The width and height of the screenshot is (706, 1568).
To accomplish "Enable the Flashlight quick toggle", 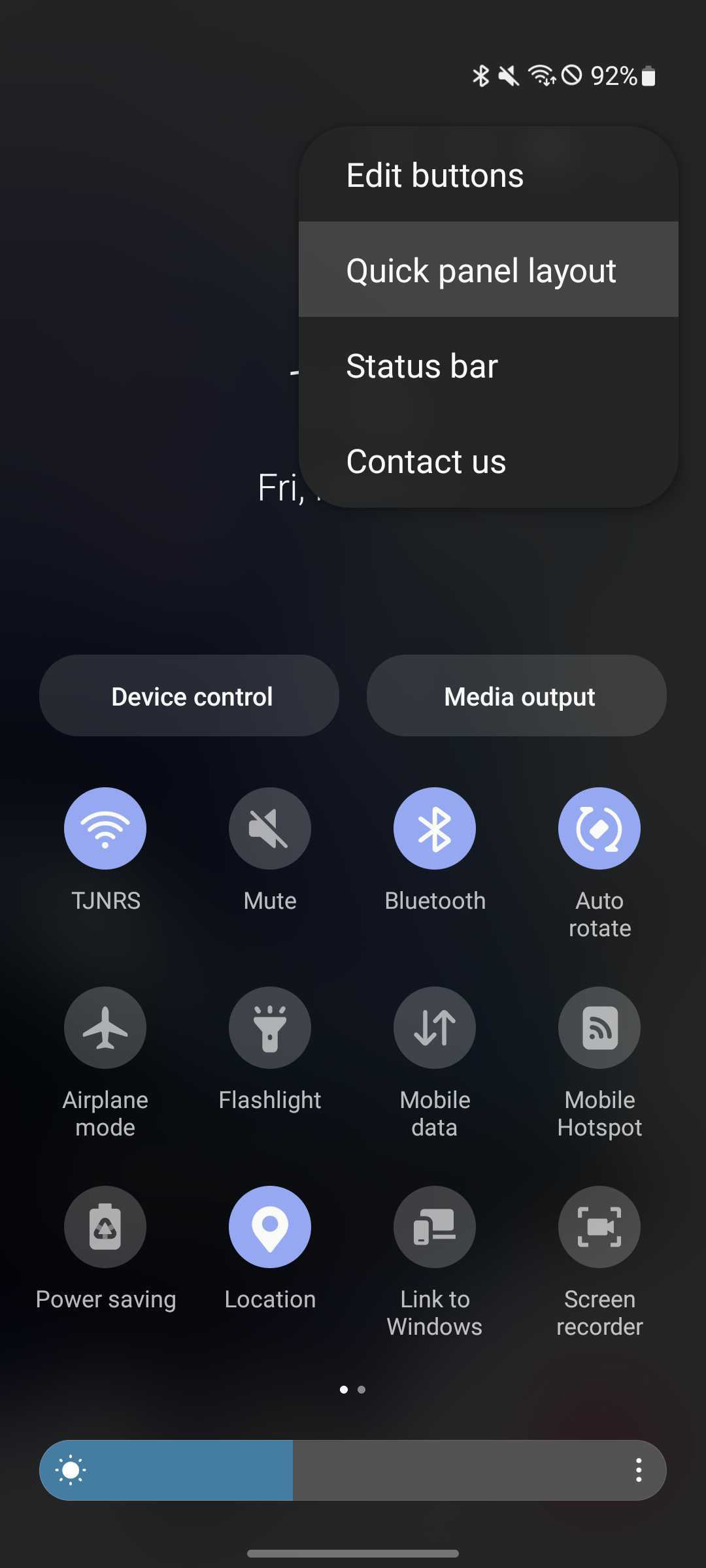I will 269,1027.
